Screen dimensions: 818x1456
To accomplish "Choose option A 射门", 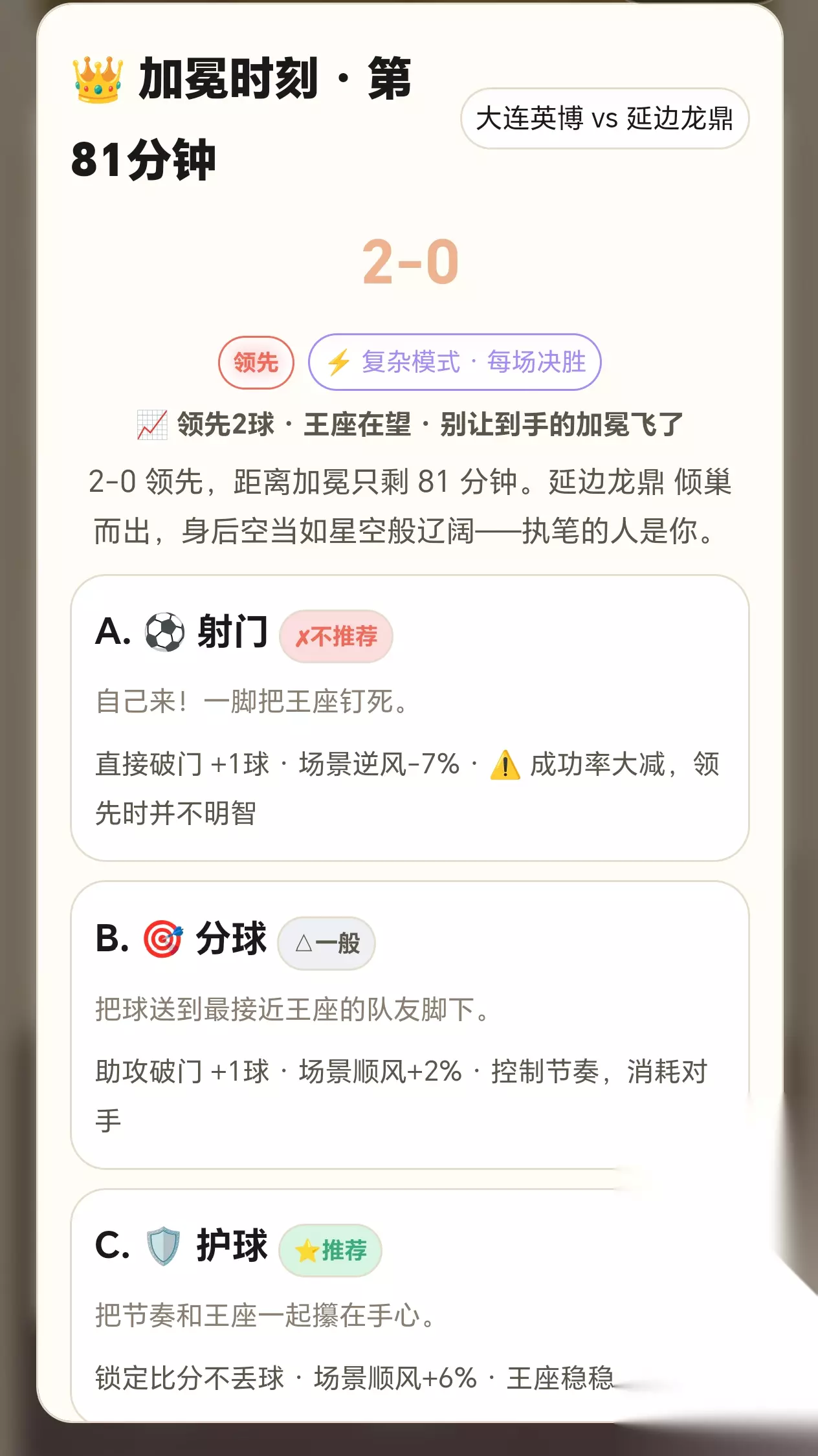I will pos(410,718).
